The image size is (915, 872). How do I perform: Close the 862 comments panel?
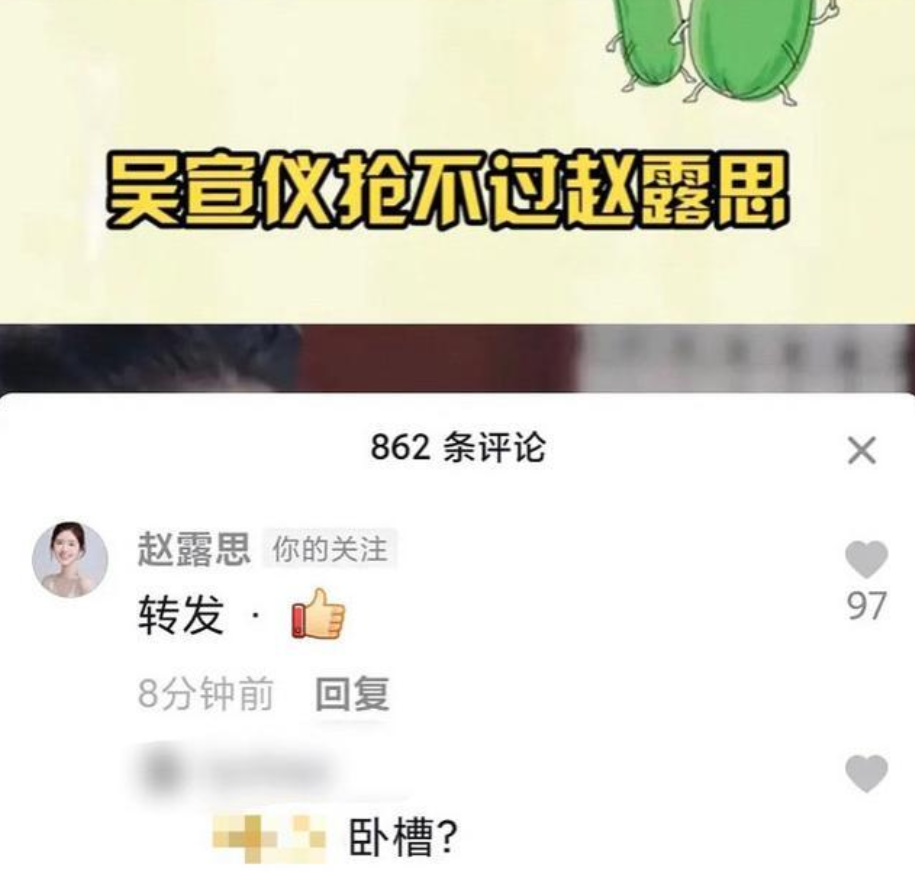tap(861, 451)
